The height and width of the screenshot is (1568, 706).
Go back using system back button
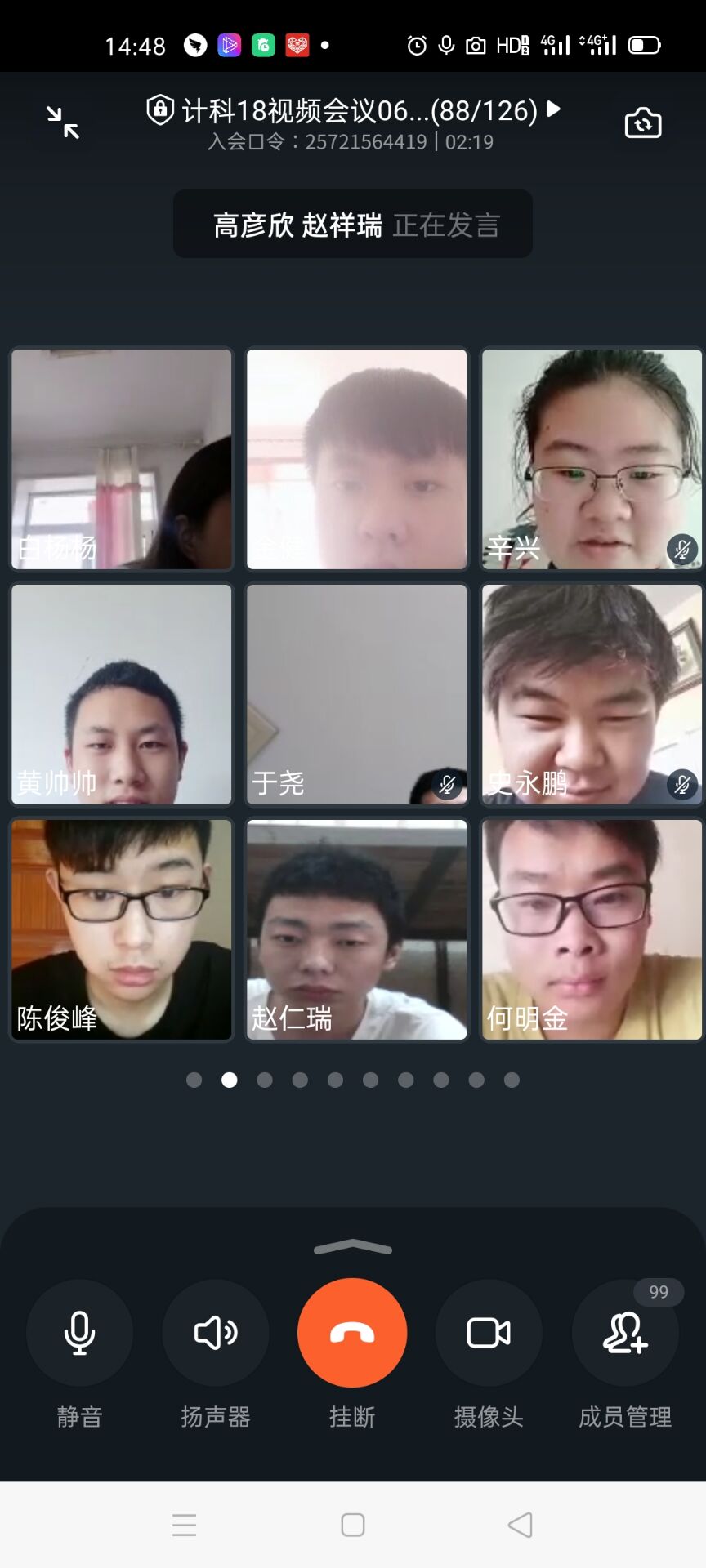coord(521,1525)
